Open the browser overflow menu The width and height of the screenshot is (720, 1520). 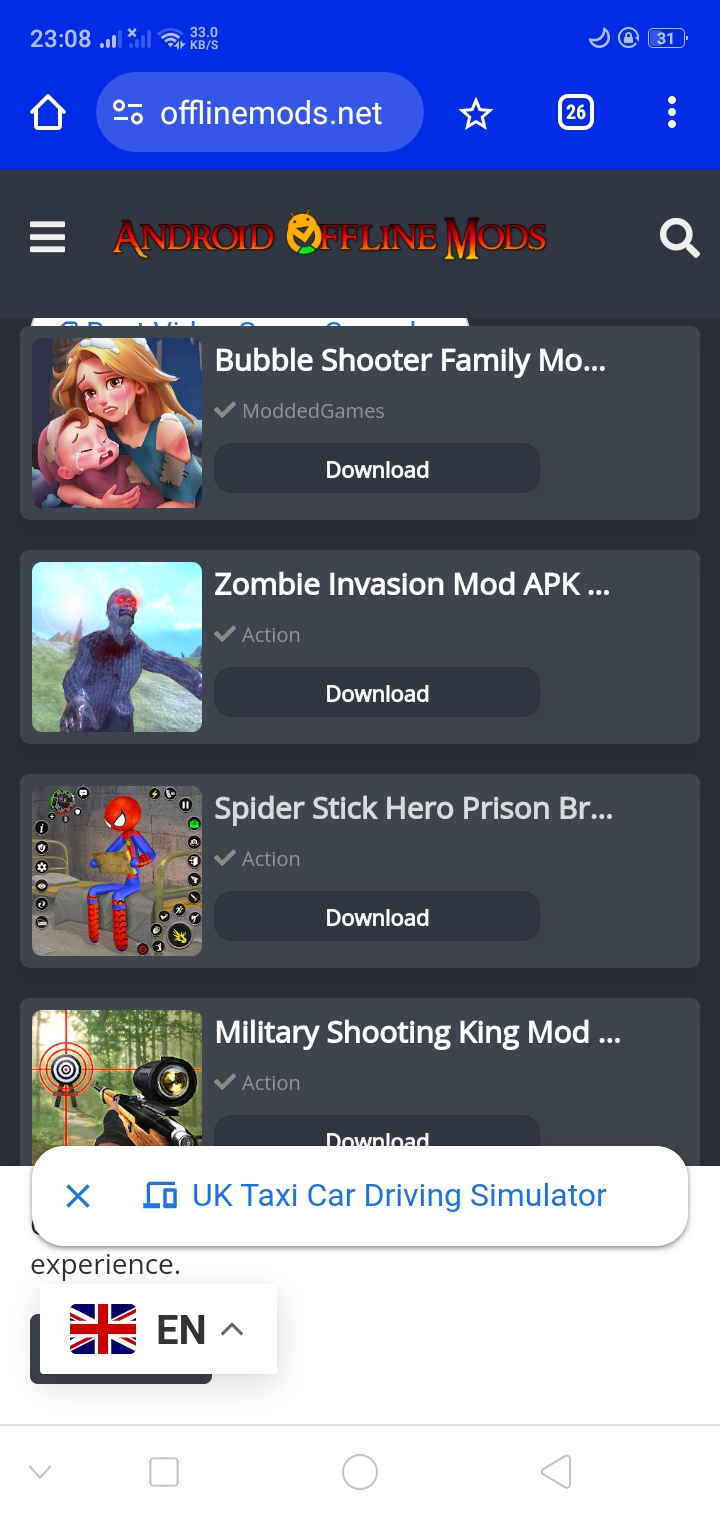point(672,113)
